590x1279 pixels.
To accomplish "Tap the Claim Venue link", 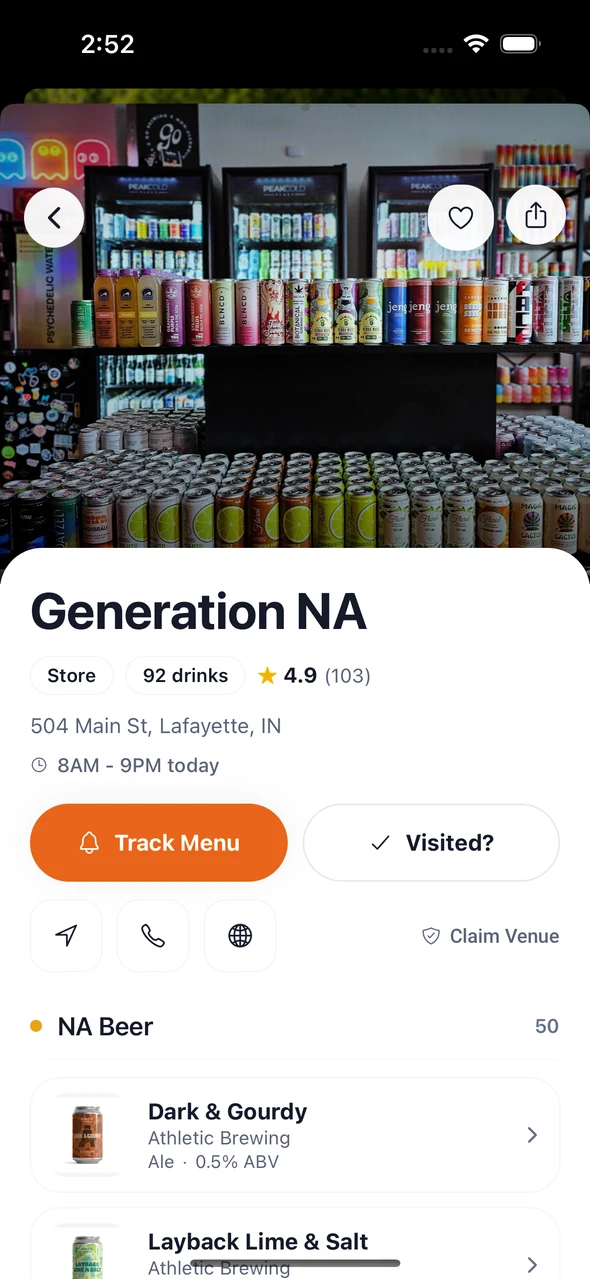I will pyautogui.click(x=490, y=936).
